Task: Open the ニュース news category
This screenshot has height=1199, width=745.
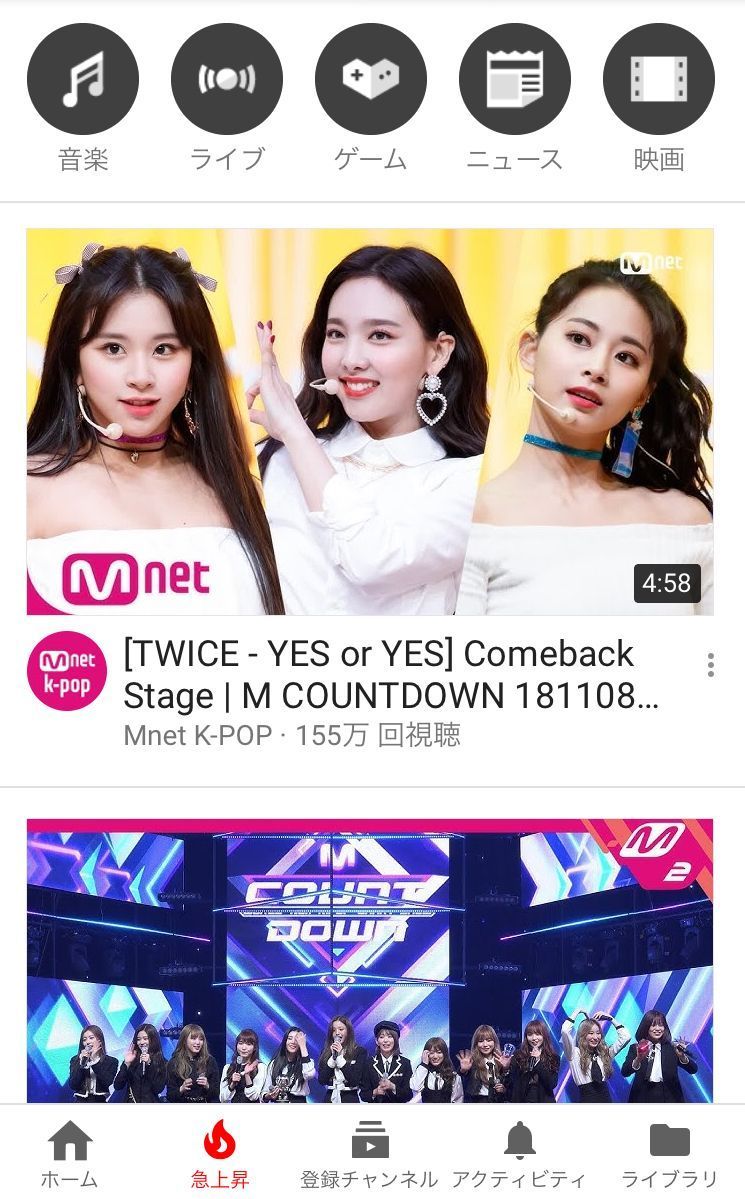Action: point(515,80)
